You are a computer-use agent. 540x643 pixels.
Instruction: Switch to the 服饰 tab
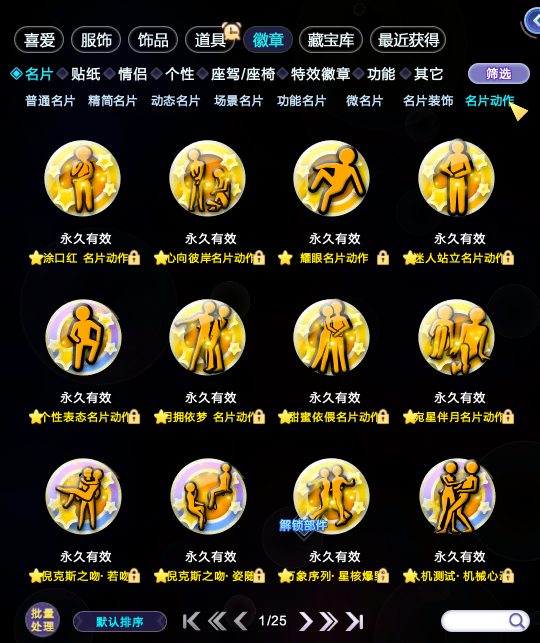coord(96,40)
